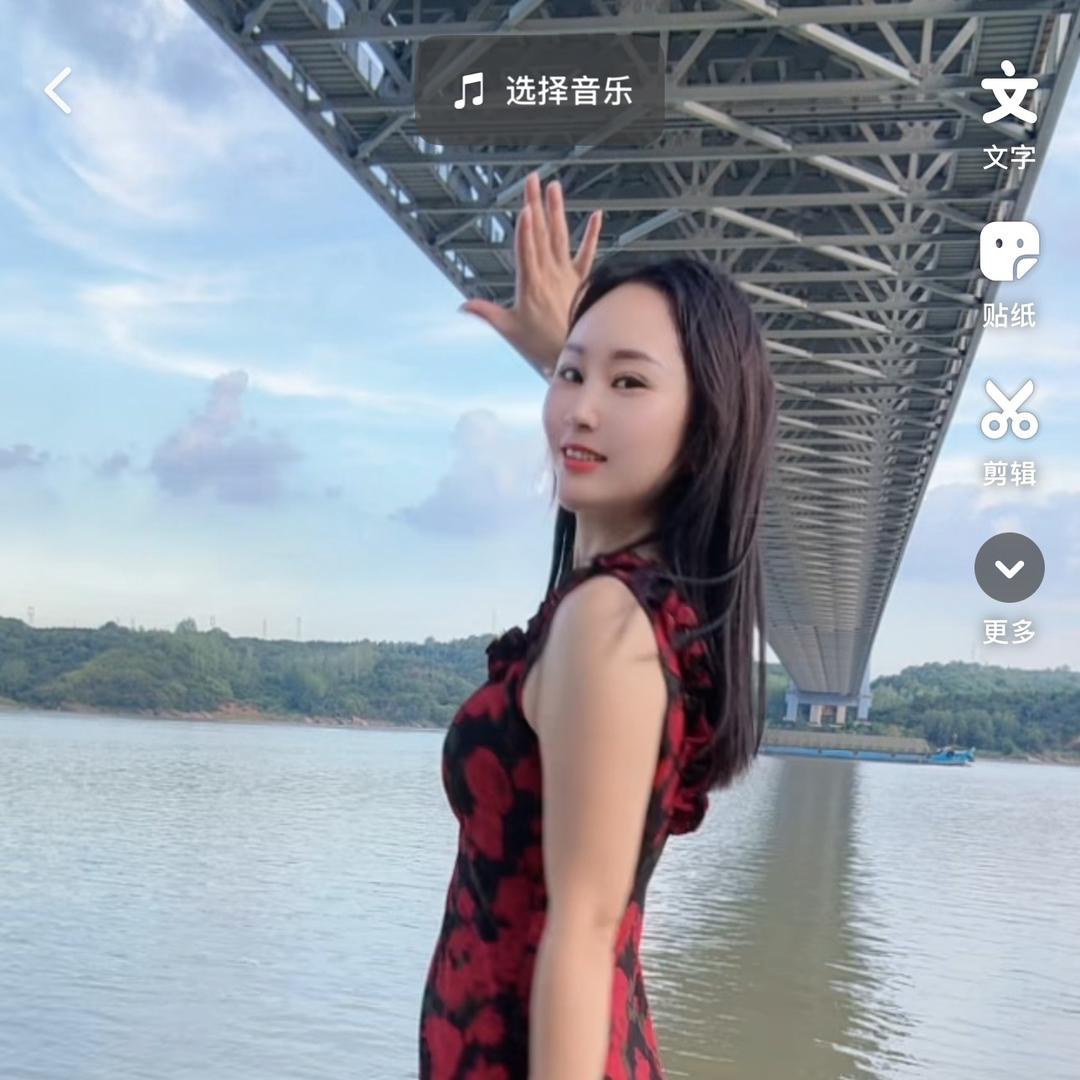Go back using the top-left arrow
The height and width of the screenshot is (1080, 1080).
tap(58, 91)
